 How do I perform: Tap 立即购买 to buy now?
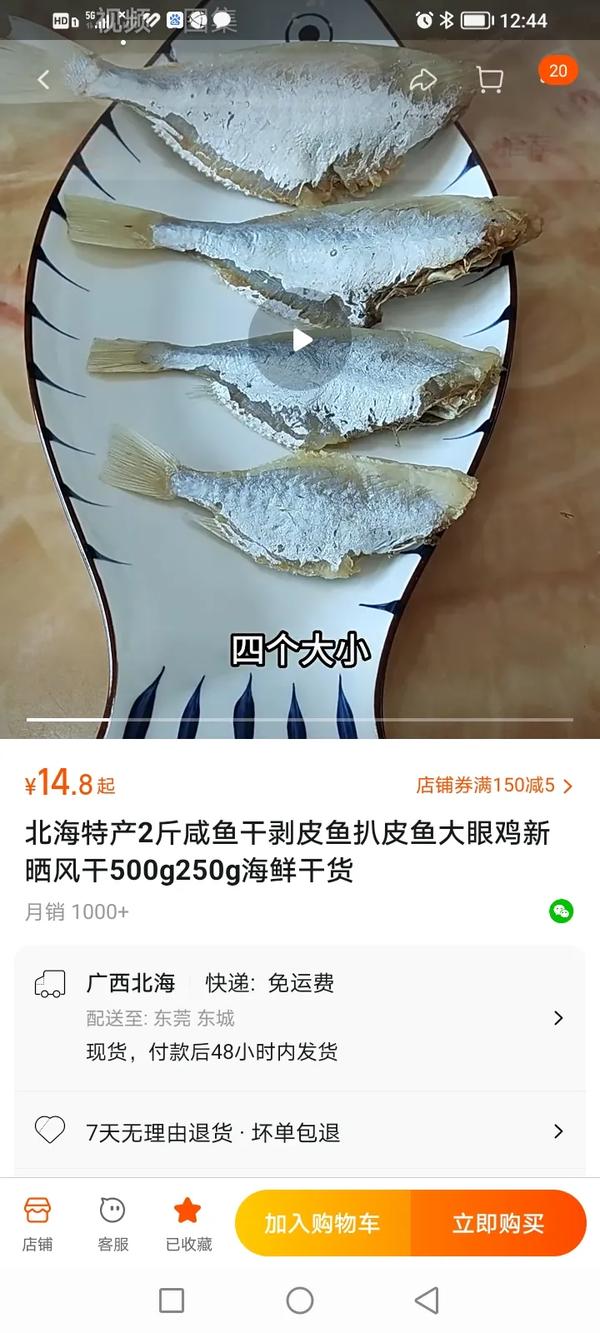tap(498, 1223)
